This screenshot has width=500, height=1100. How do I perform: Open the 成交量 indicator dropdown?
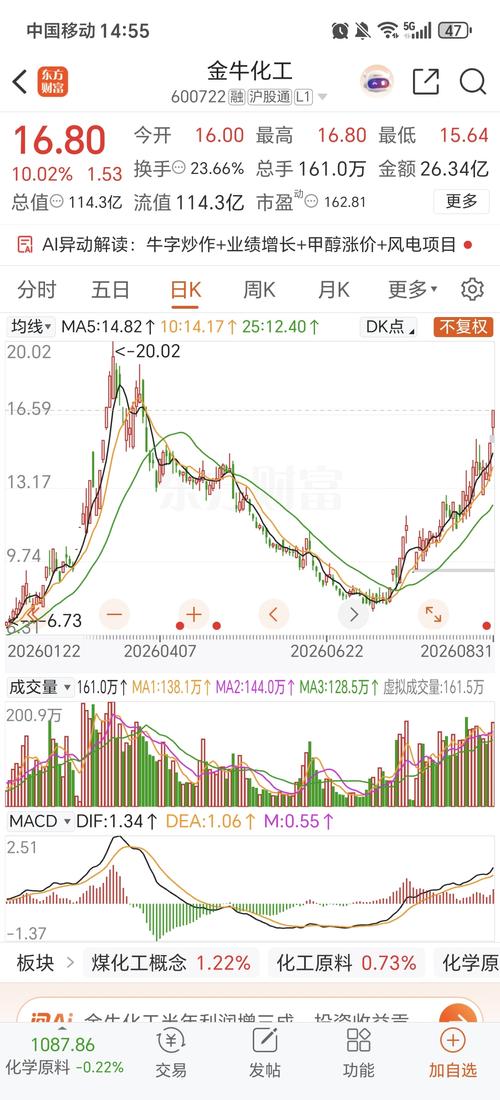point(40,687)
